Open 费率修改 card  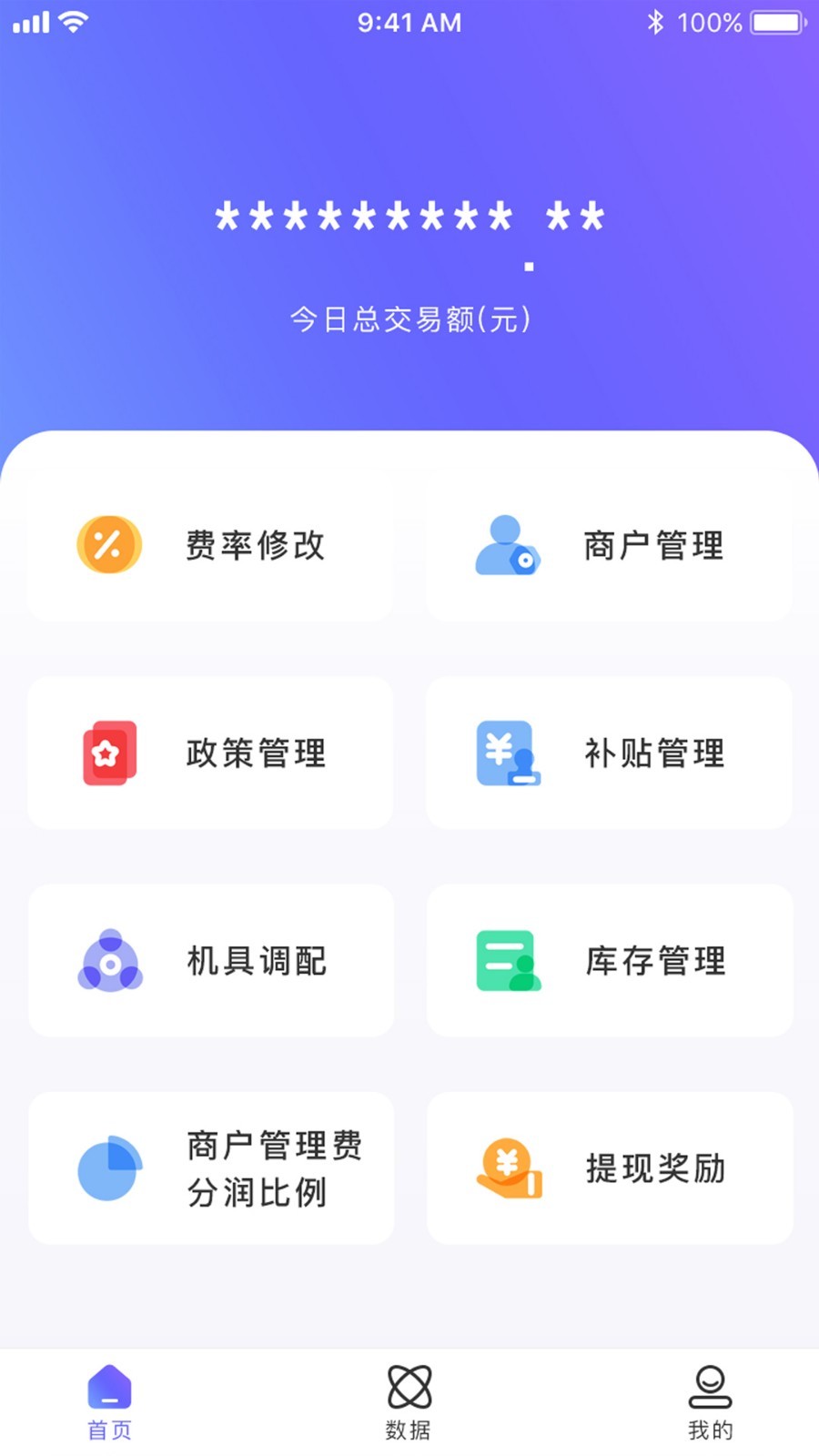[x=210, y=546]
